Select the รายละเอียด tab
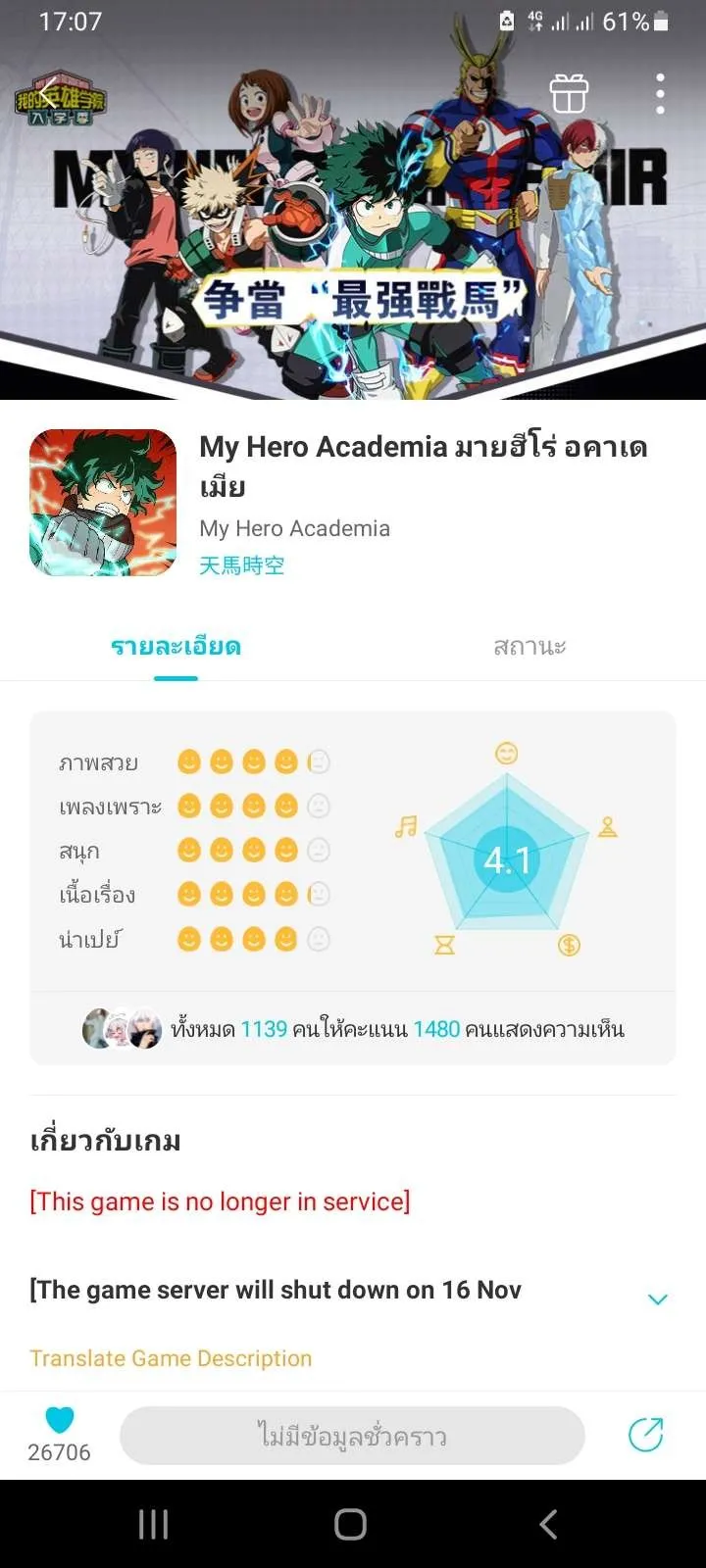The image size is (706, 1568). click(x=176, y=647)
